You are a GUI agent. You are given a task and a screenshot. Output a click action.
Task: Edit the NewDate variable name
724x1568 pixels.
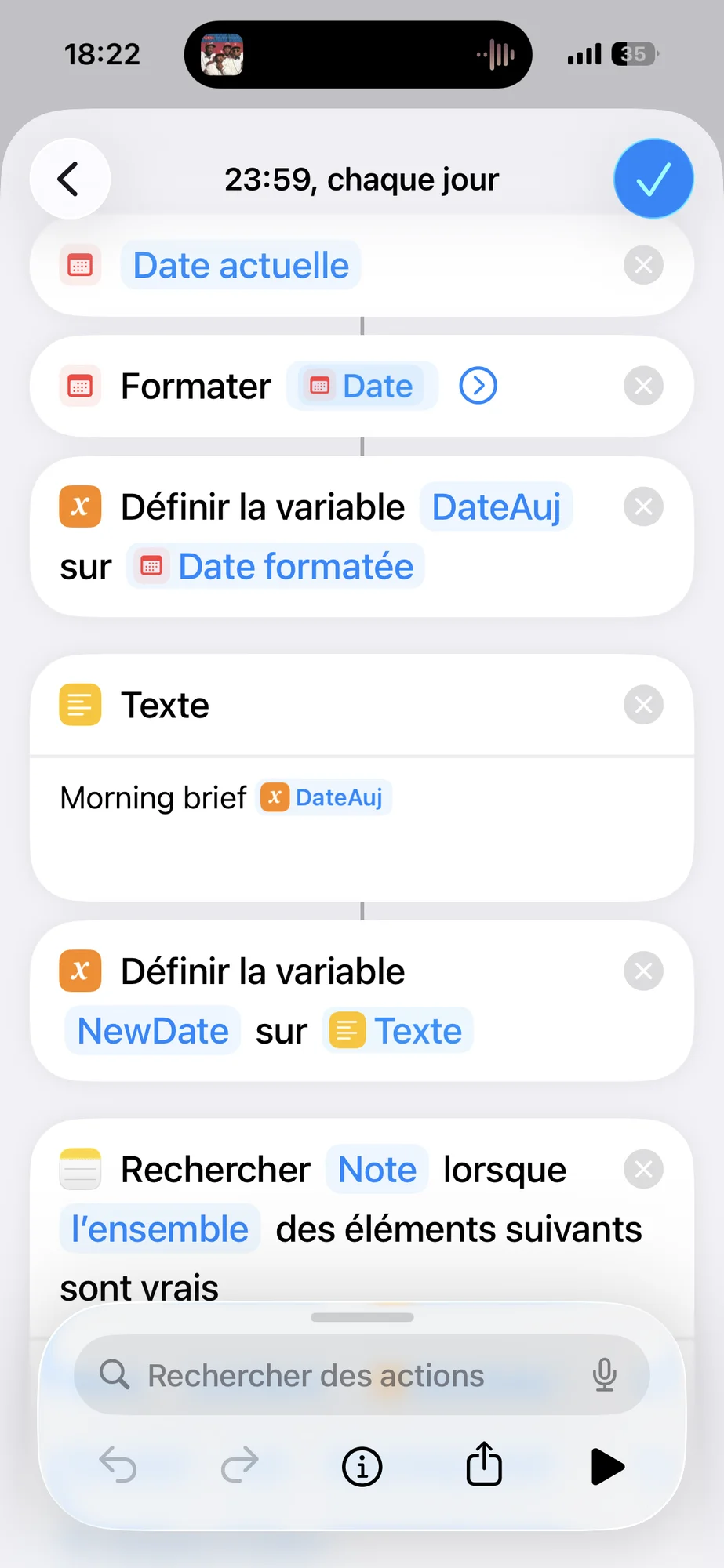pos(153,1031)
